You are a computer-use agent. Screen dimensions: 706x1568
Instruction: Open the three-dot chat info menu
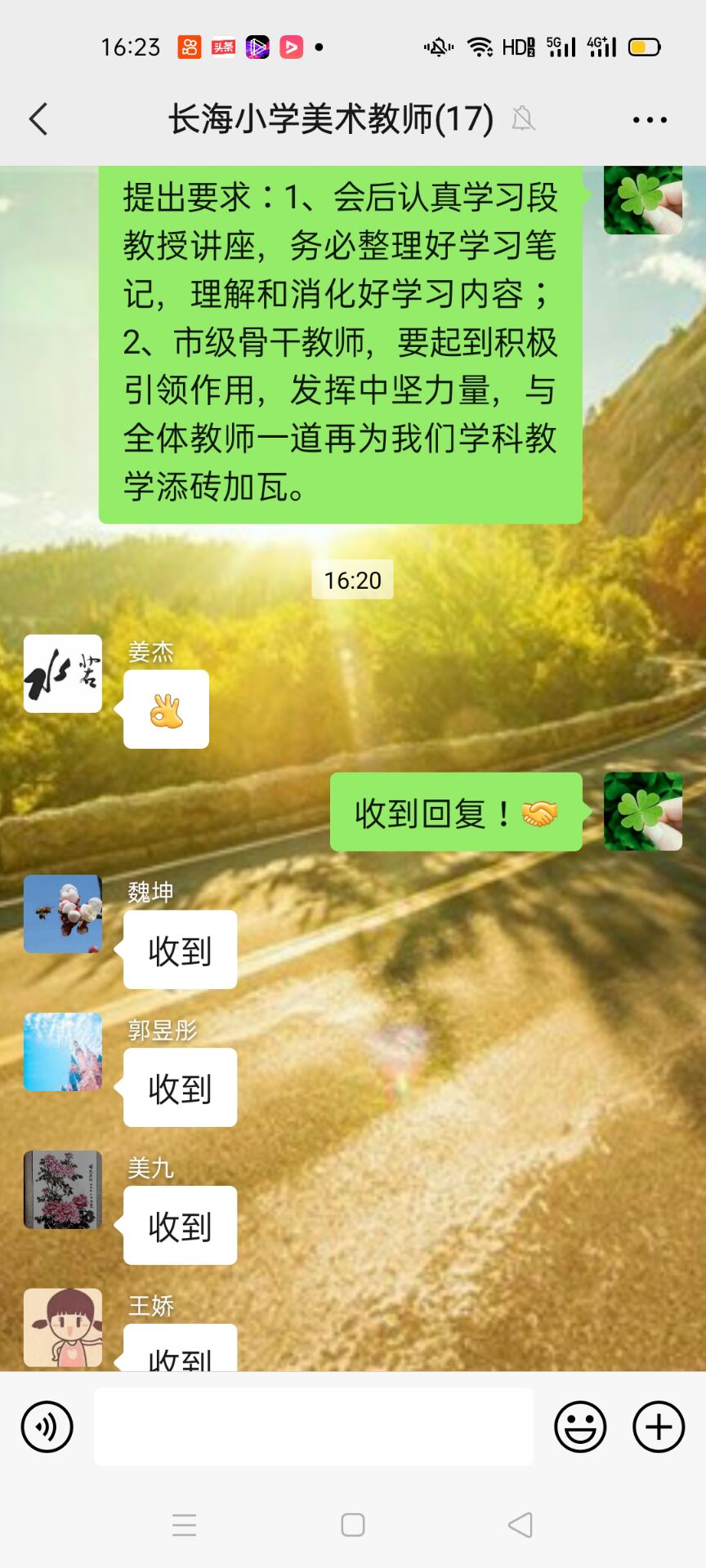tap(650, 120)
